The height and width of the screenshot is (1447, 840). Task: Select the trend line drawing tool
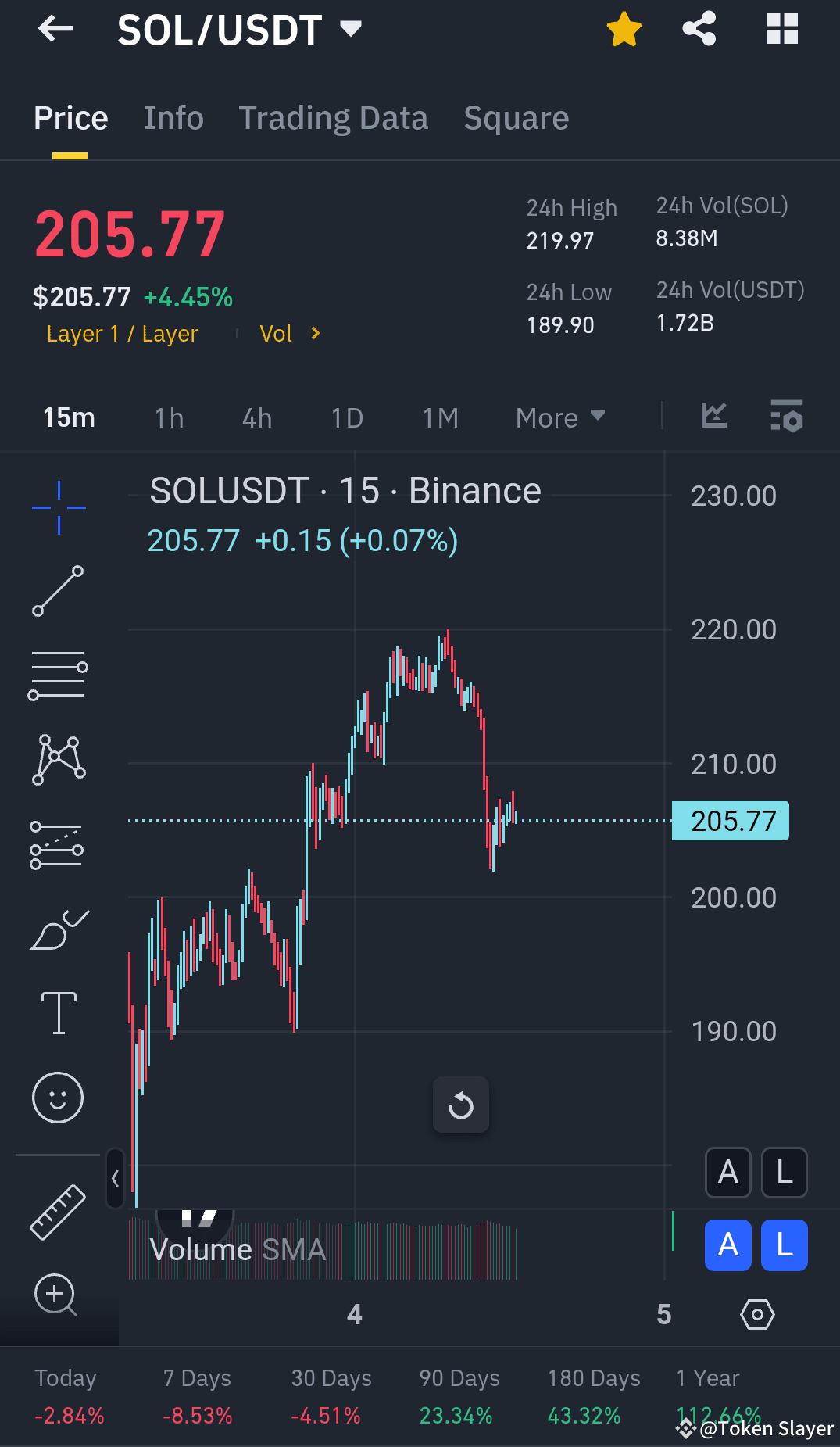[59, 590]
